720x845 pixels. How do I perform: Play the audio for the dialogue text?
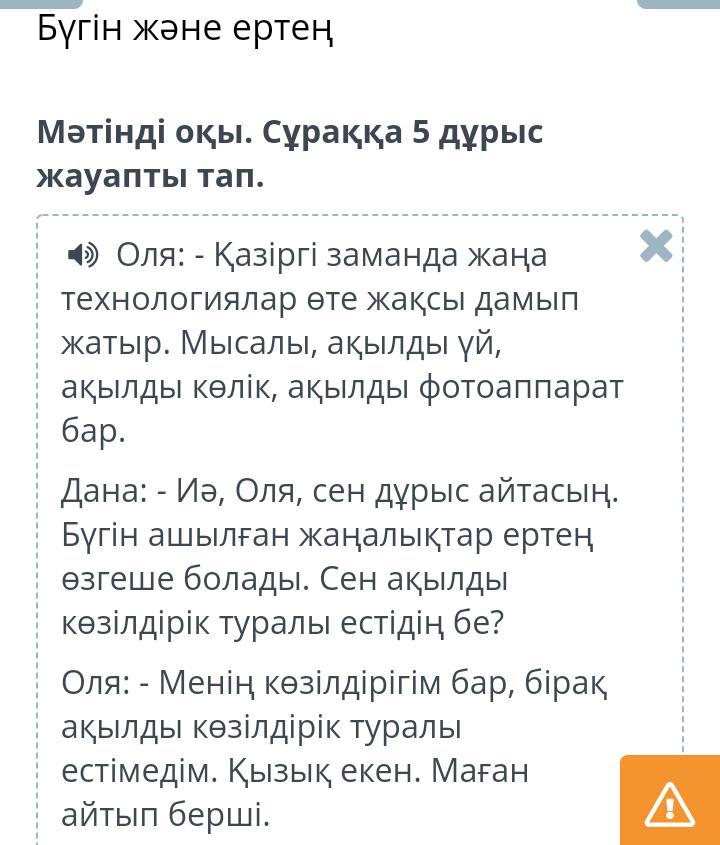[83, 256]
